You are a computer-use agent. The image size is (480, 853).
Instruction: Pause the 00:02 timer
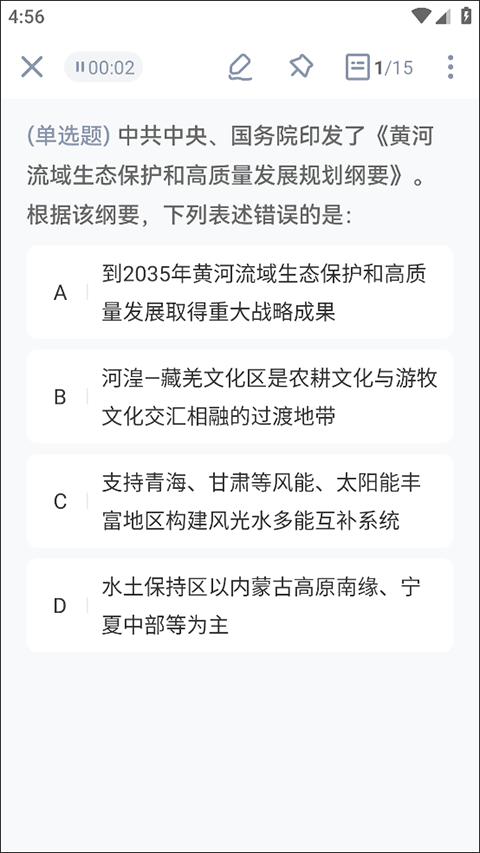(x=103, y=67)
